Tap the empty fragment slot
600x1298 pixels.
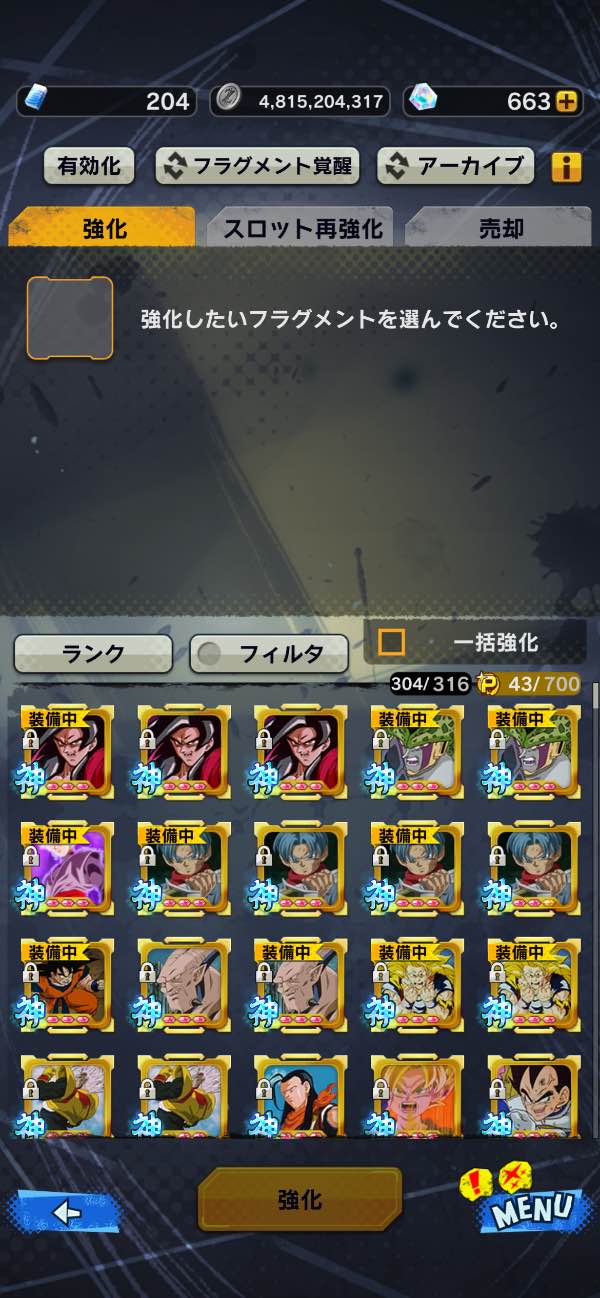point(70,318)
